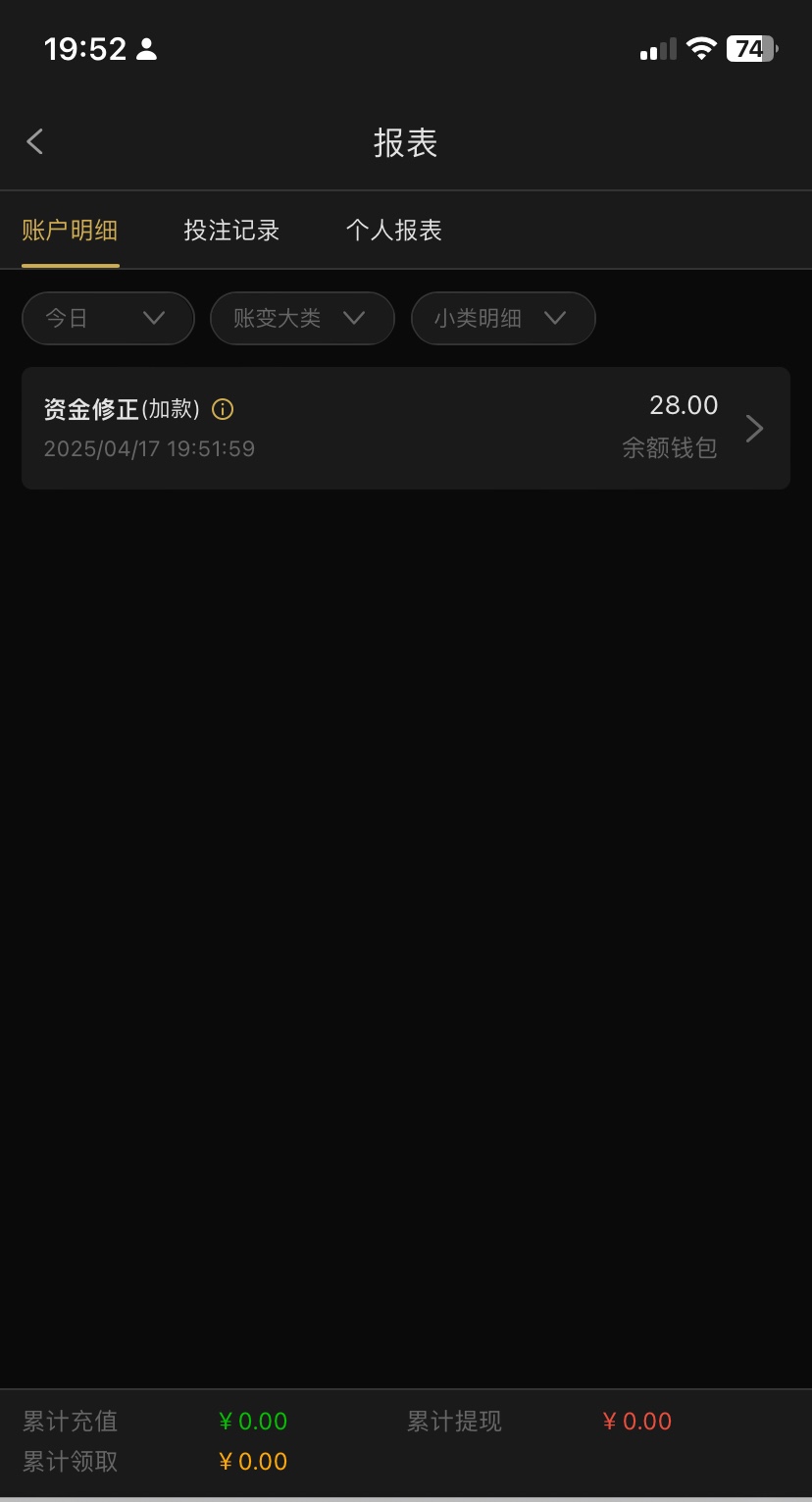This screenshot has height=1502, width=812.
Task: Switch to the 投注记录 tab
Action: click(x=231, y=231)
